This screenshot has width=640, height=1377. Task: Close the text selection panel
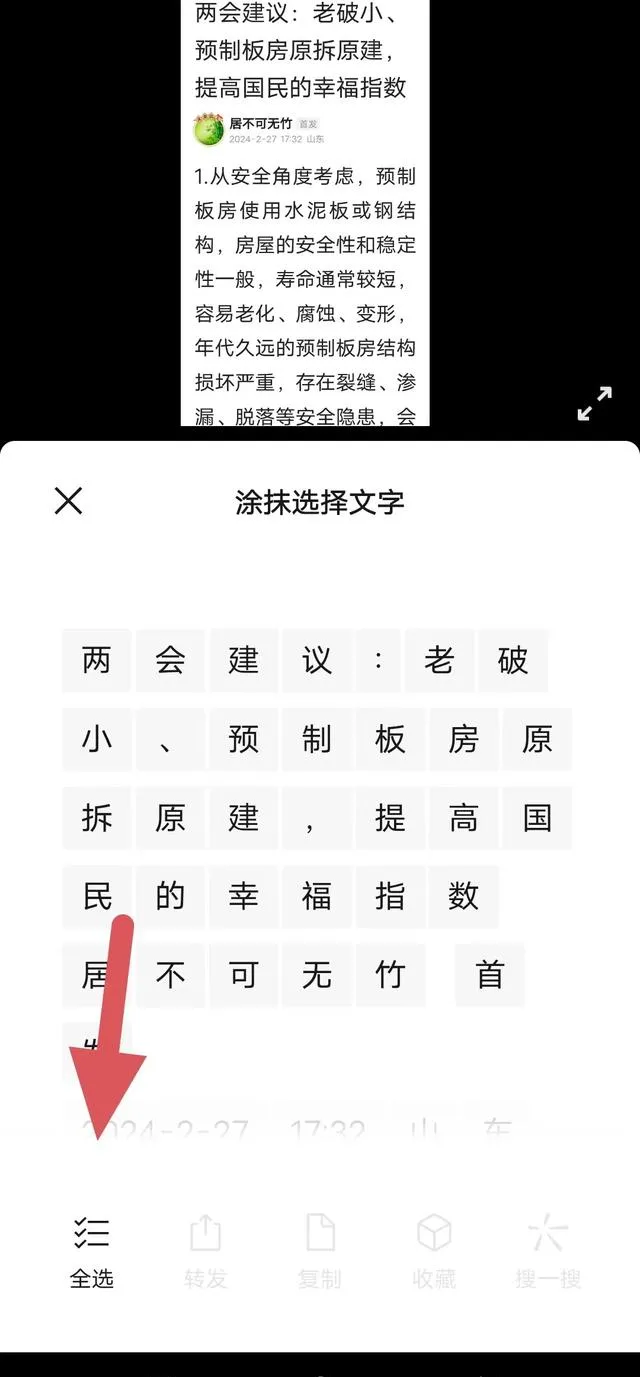pos(68,500)
